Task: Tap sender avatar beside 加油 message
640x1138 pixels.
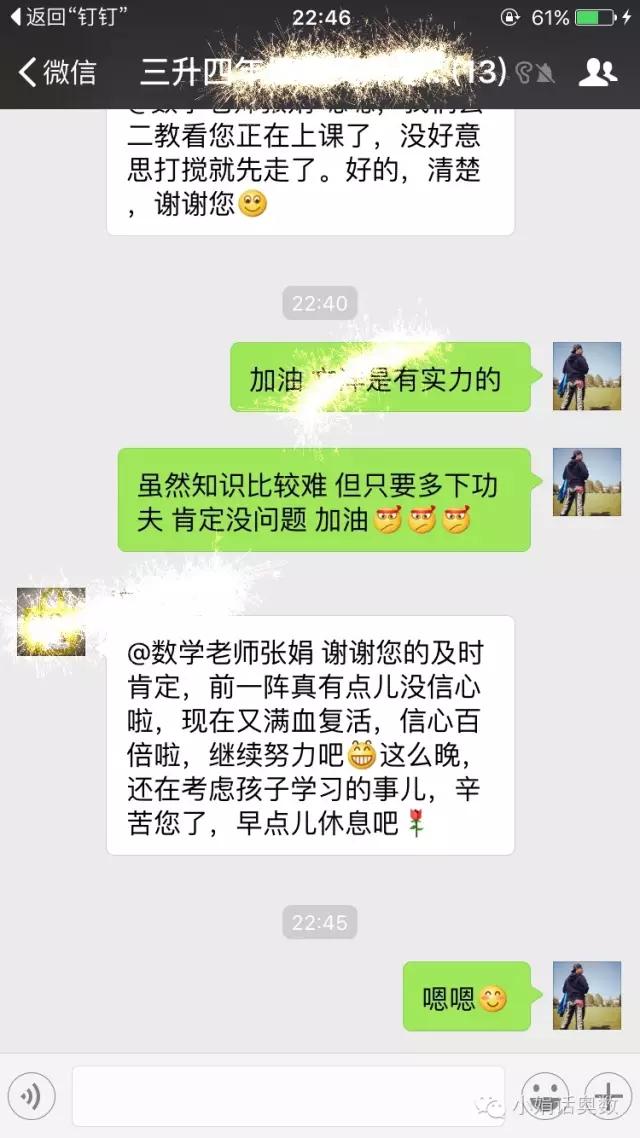Action: (587, 376)
